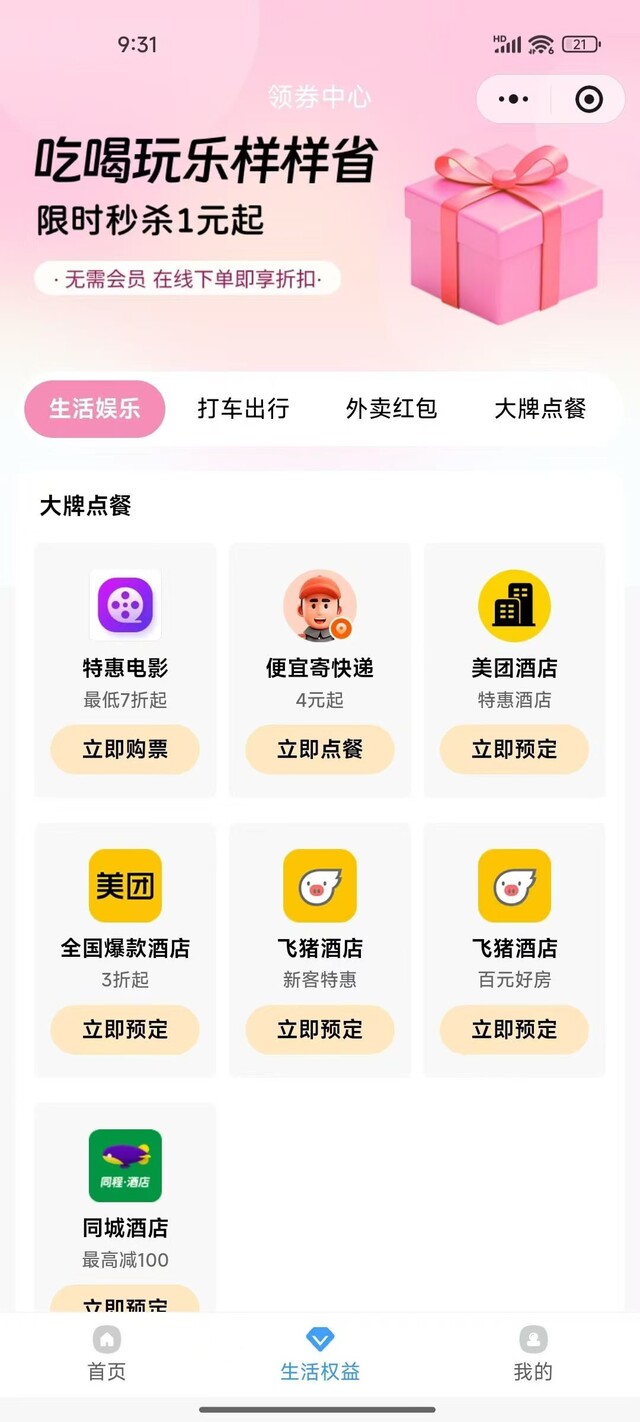Book now under 美团酒店

pos(514,749)
